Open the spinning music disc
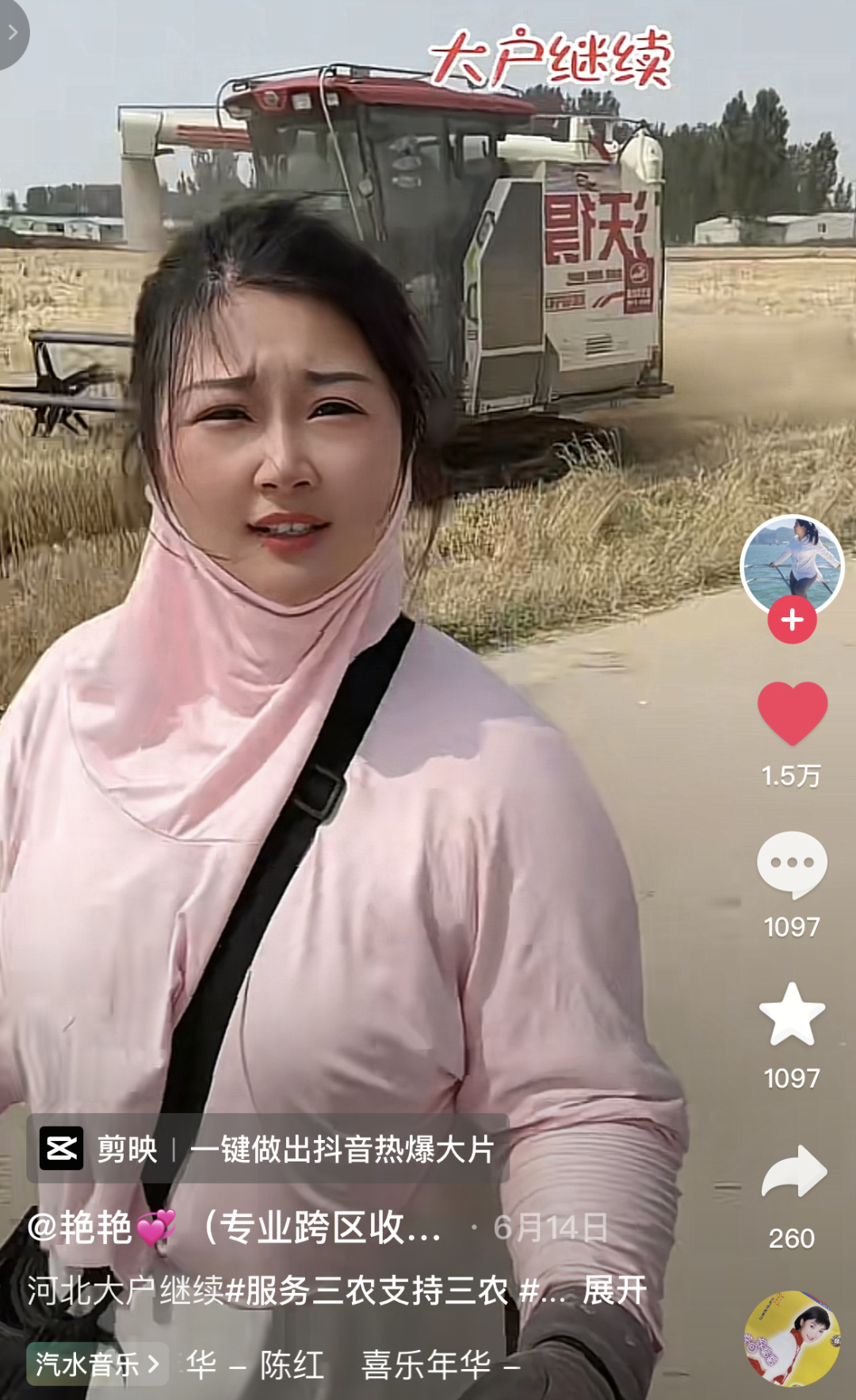This screenshot has height=1400, width=856. pos(791,1339)
